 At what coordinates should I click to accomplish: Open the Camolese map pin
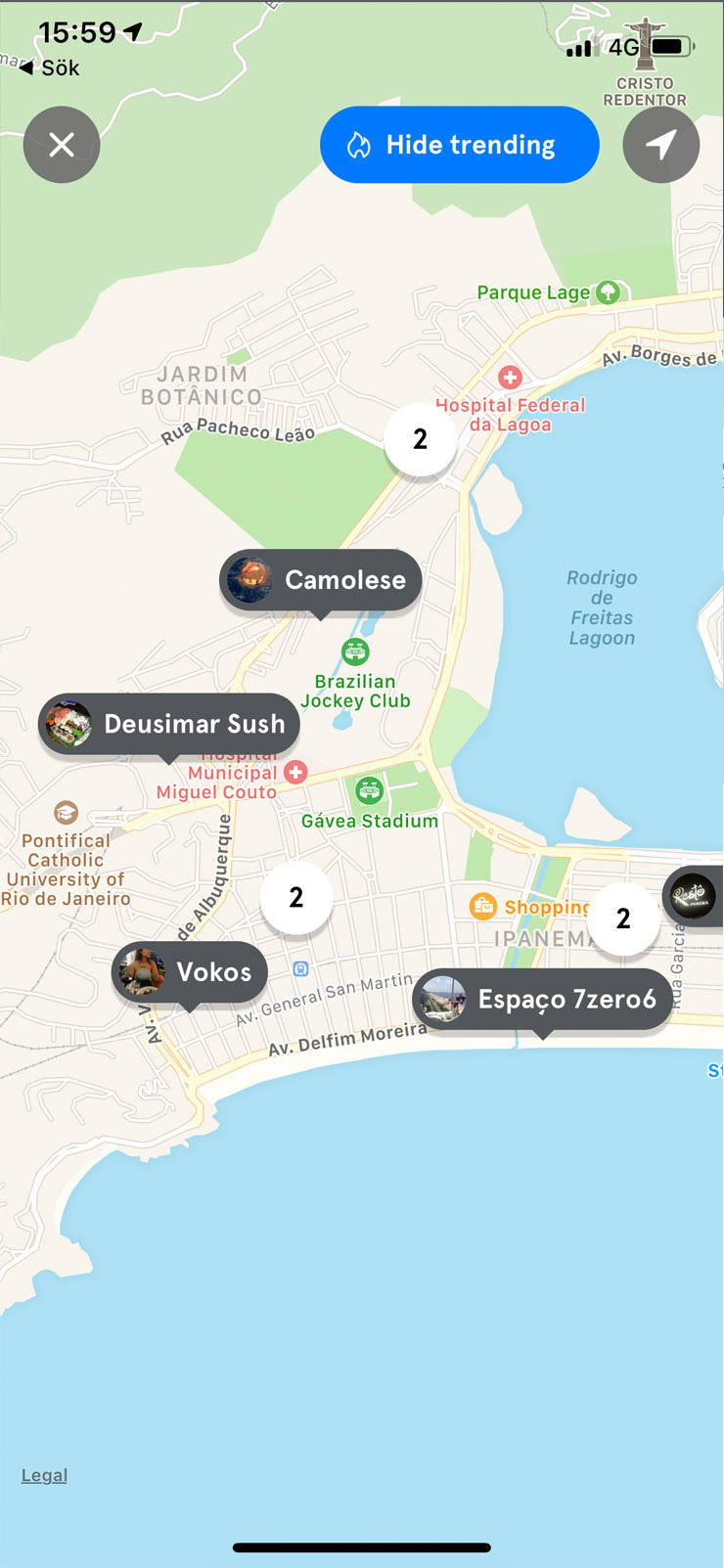click(x=321, y=580)
